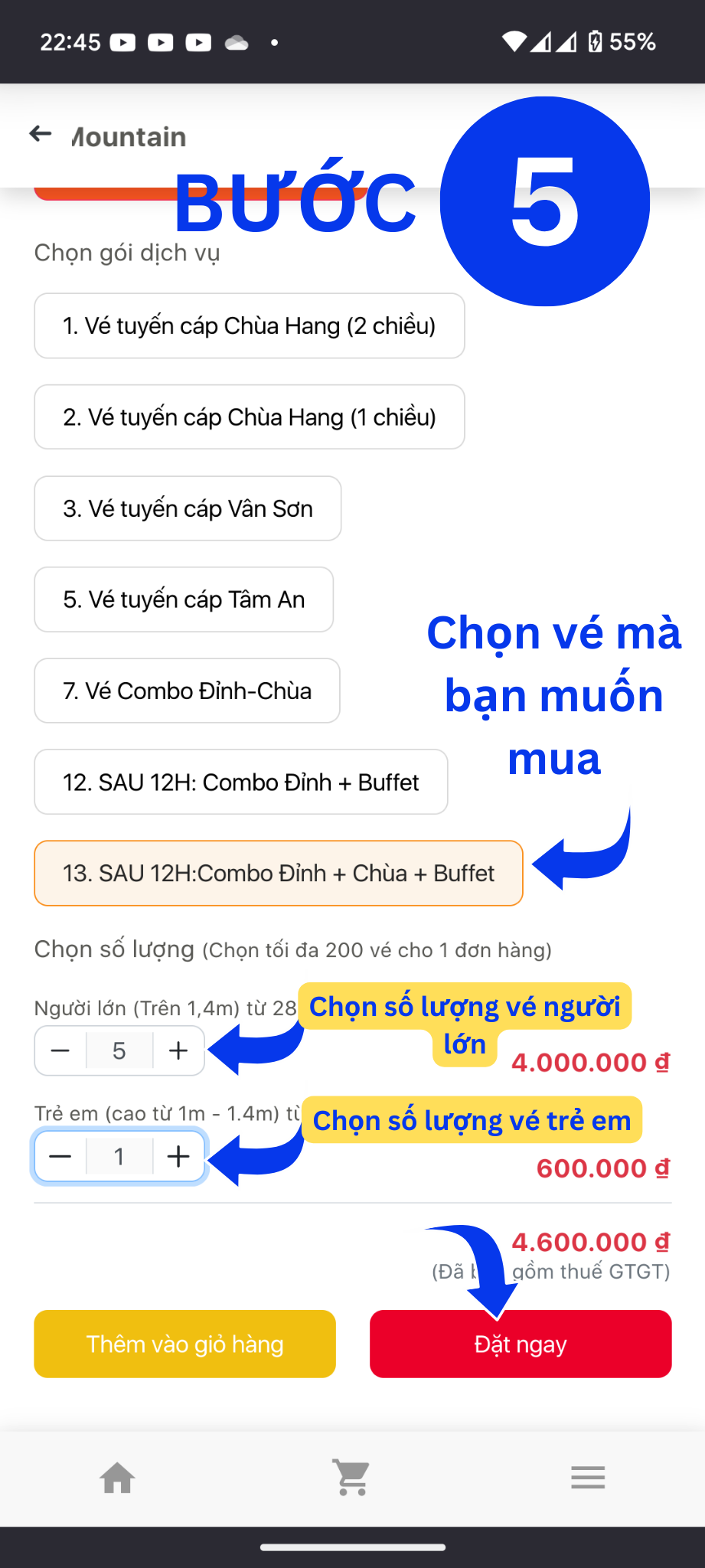Select Vé tuyến cáp Tâm An option
The image size is (705, 1568).
pyautogui.click(x=184, y=599)
